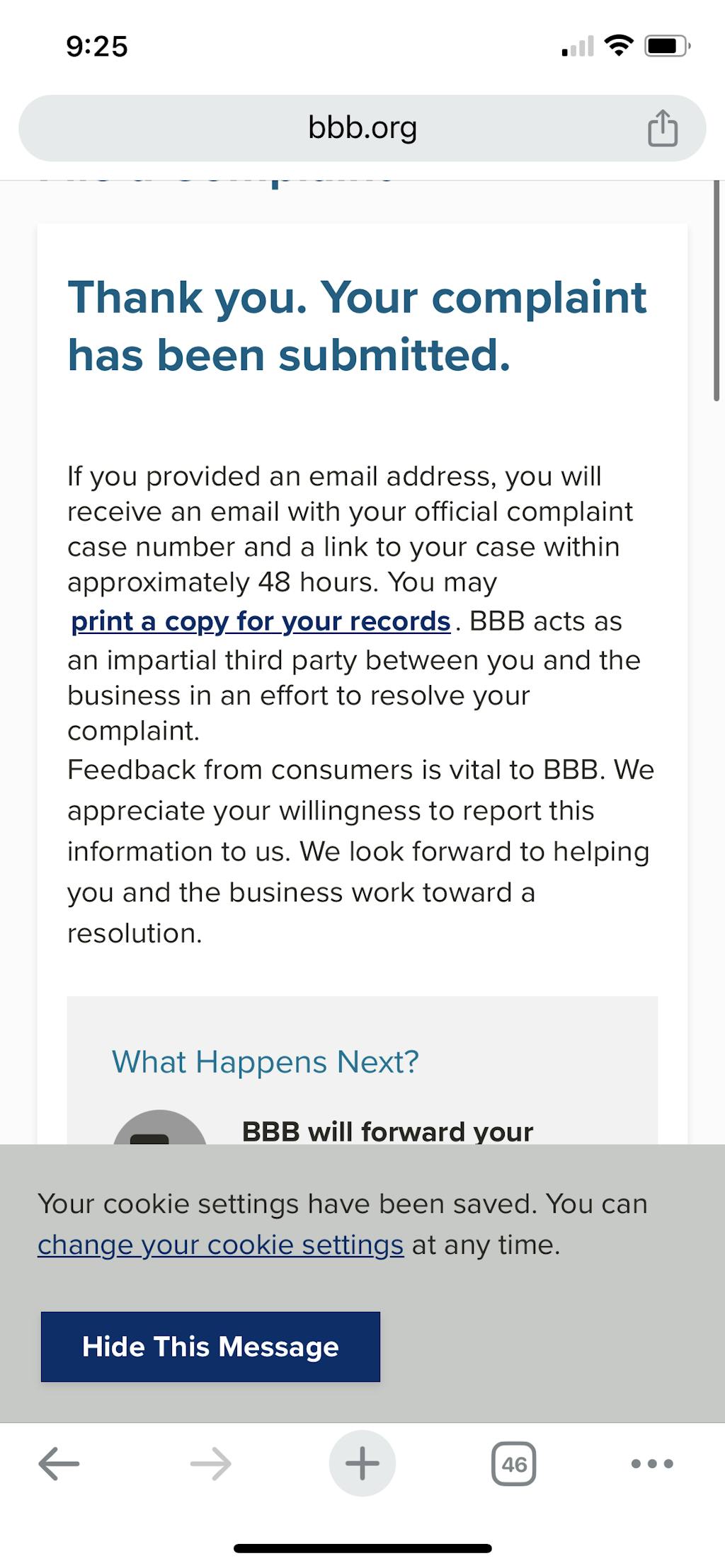Viewport: 725px width, 1568px height.
Task: Hide the cookie settings message
Action: (x=210, y=1347)
